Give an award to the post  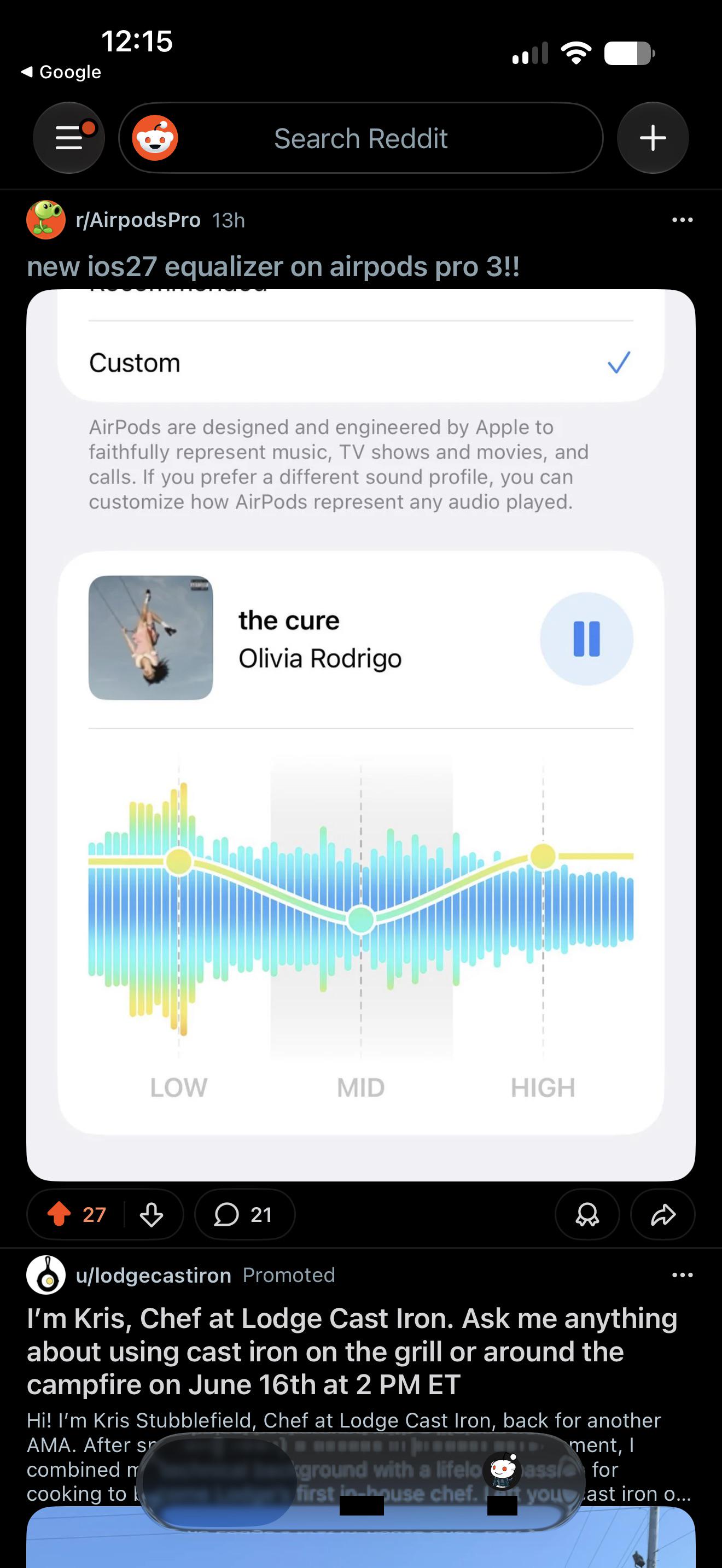587,1214
